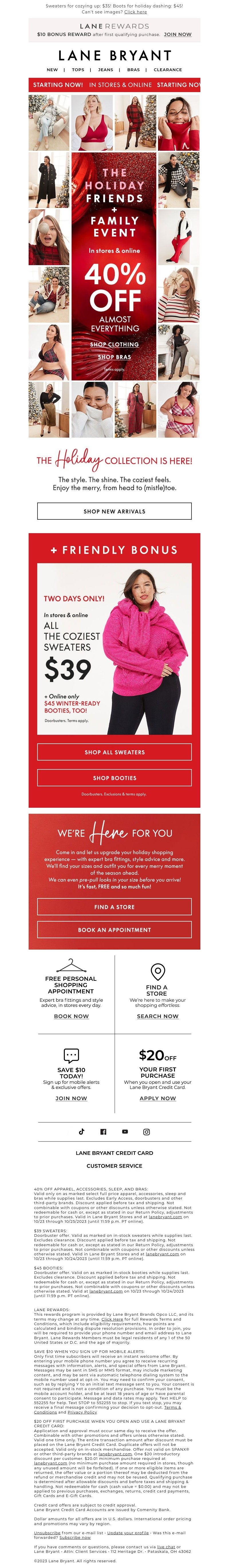Tap 'Book Now' for personal shopping
This screenshot has height=1568, width=229.
pyautogui.click(x=71, y=1016)
